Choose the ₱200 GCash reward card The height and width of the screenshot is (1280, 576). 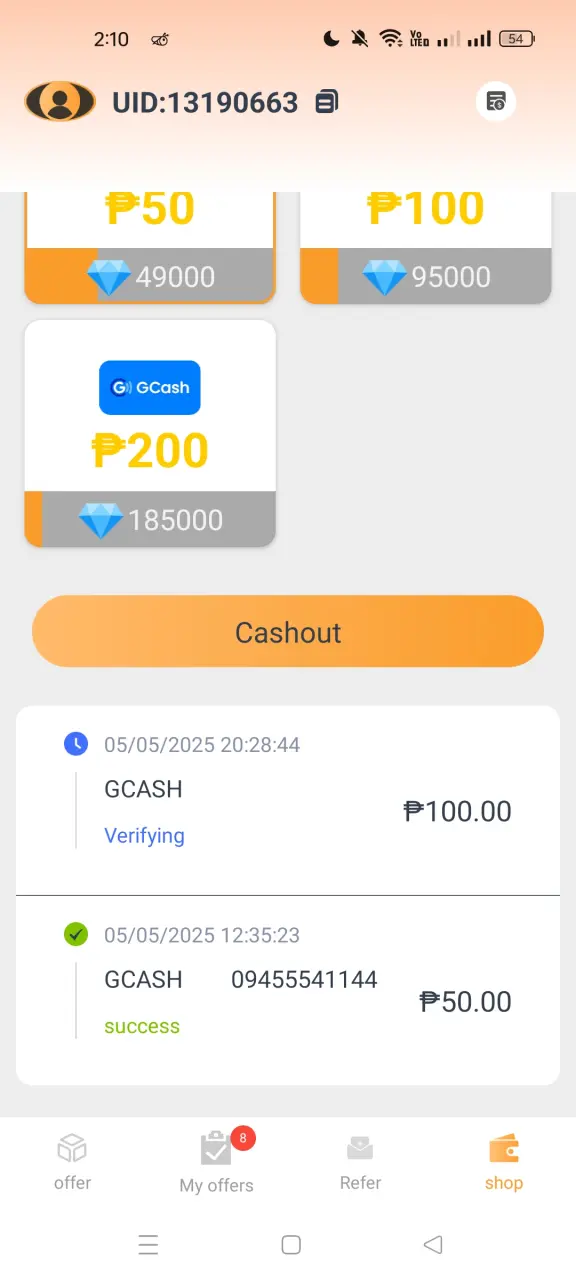point(150,433)
